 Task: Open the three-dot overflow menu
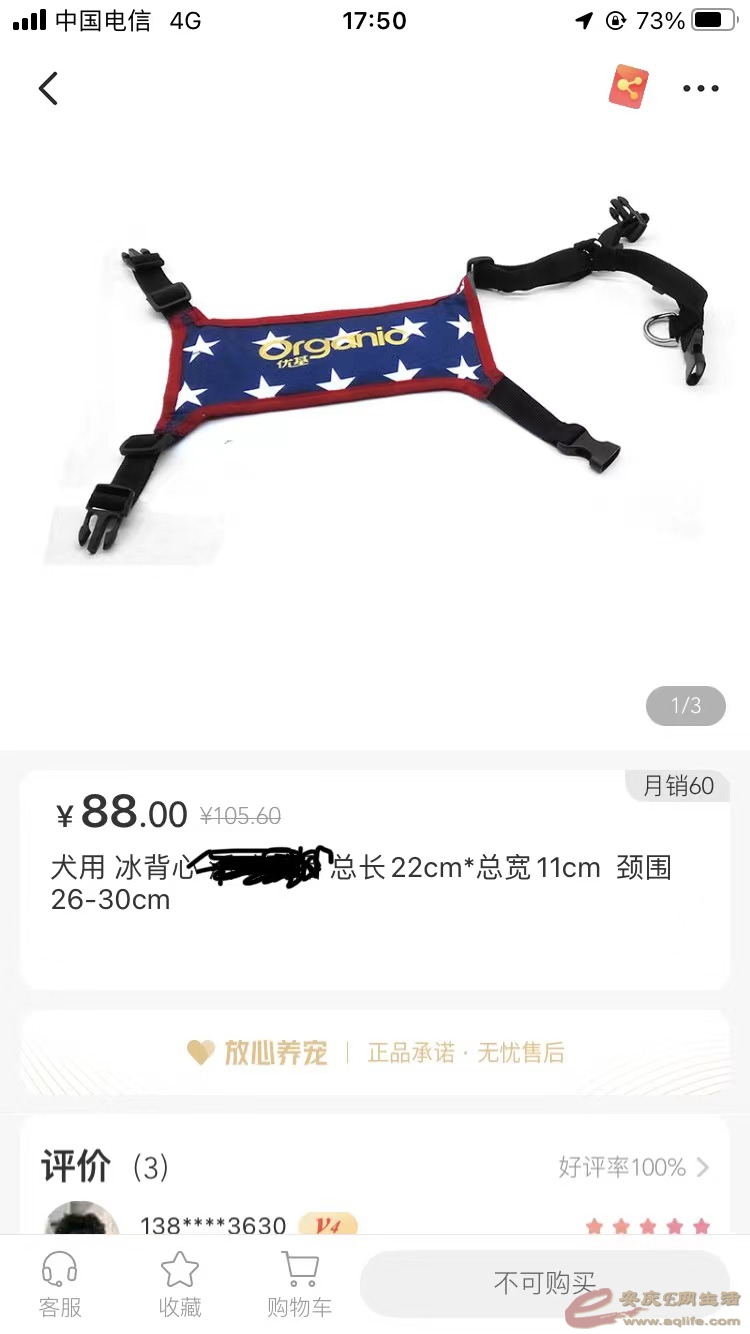pyautogui.click(x=700, y=88)
